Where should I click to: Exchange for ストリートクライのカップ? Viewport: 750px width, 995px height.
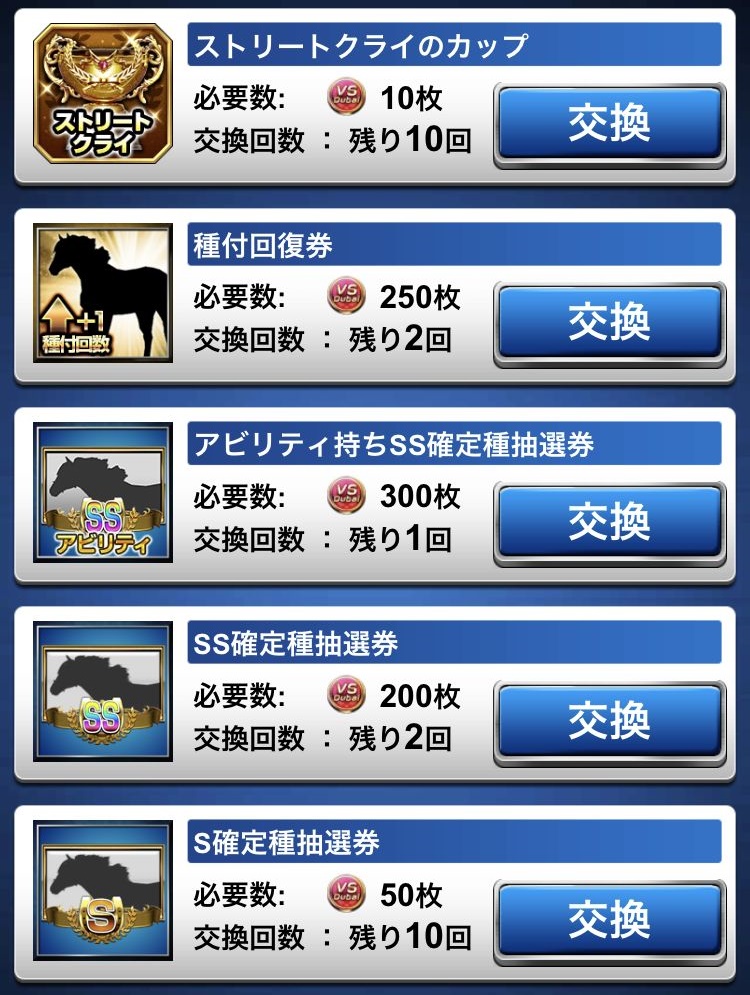click(x=609, y=123)
